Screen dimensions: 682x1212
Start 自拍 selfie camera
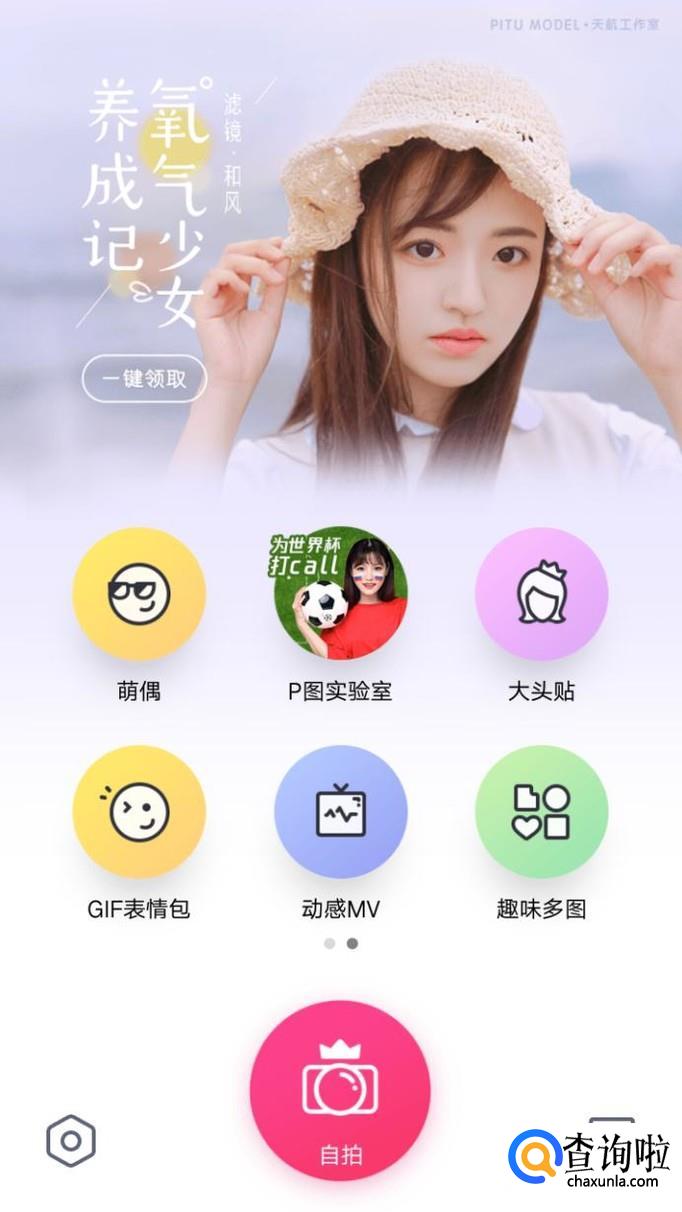pos(340,1091)
